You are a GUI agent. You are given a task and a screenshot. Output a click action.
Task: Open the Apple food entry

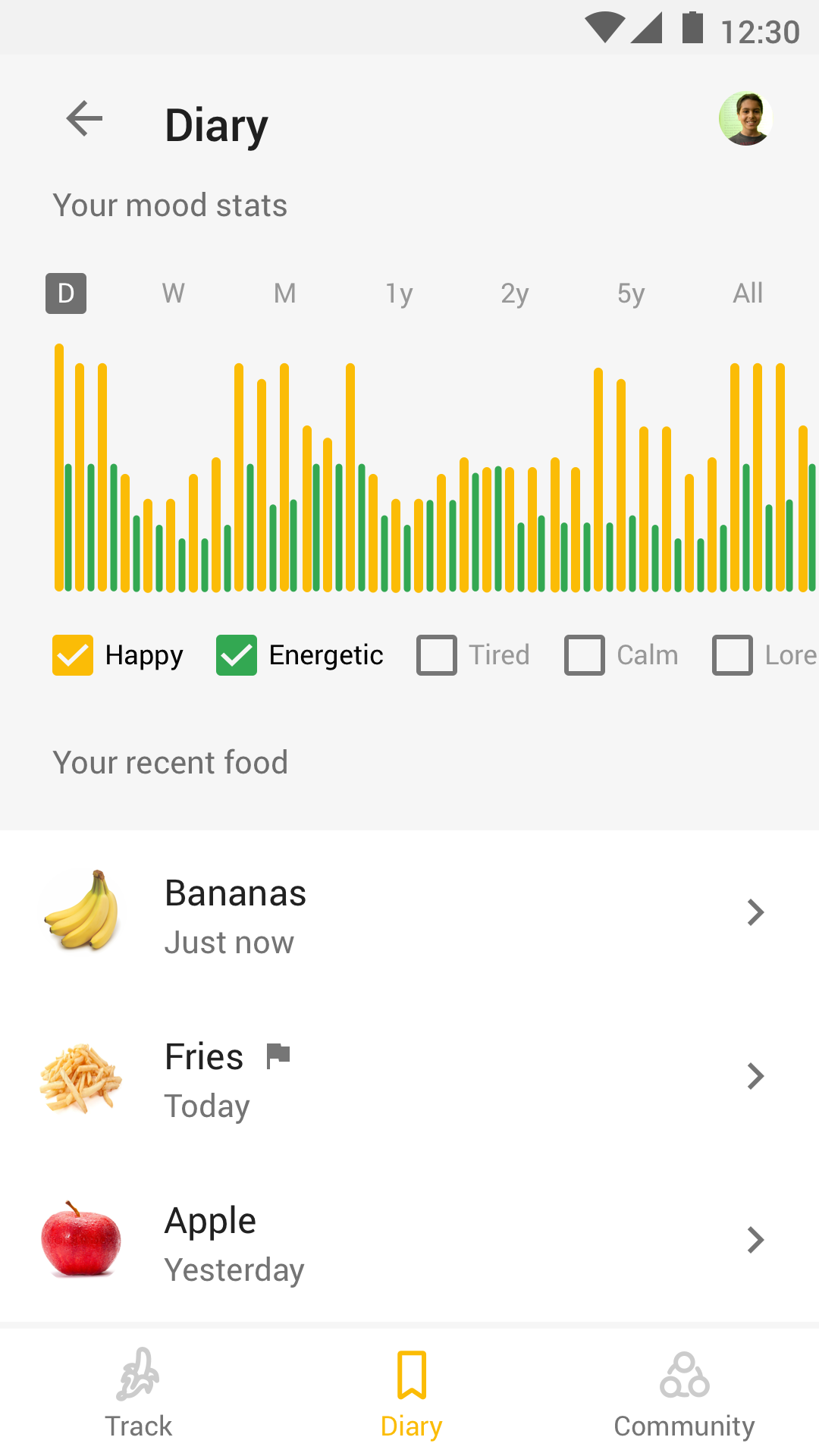pyautogui.click(x=409, y=1240)
